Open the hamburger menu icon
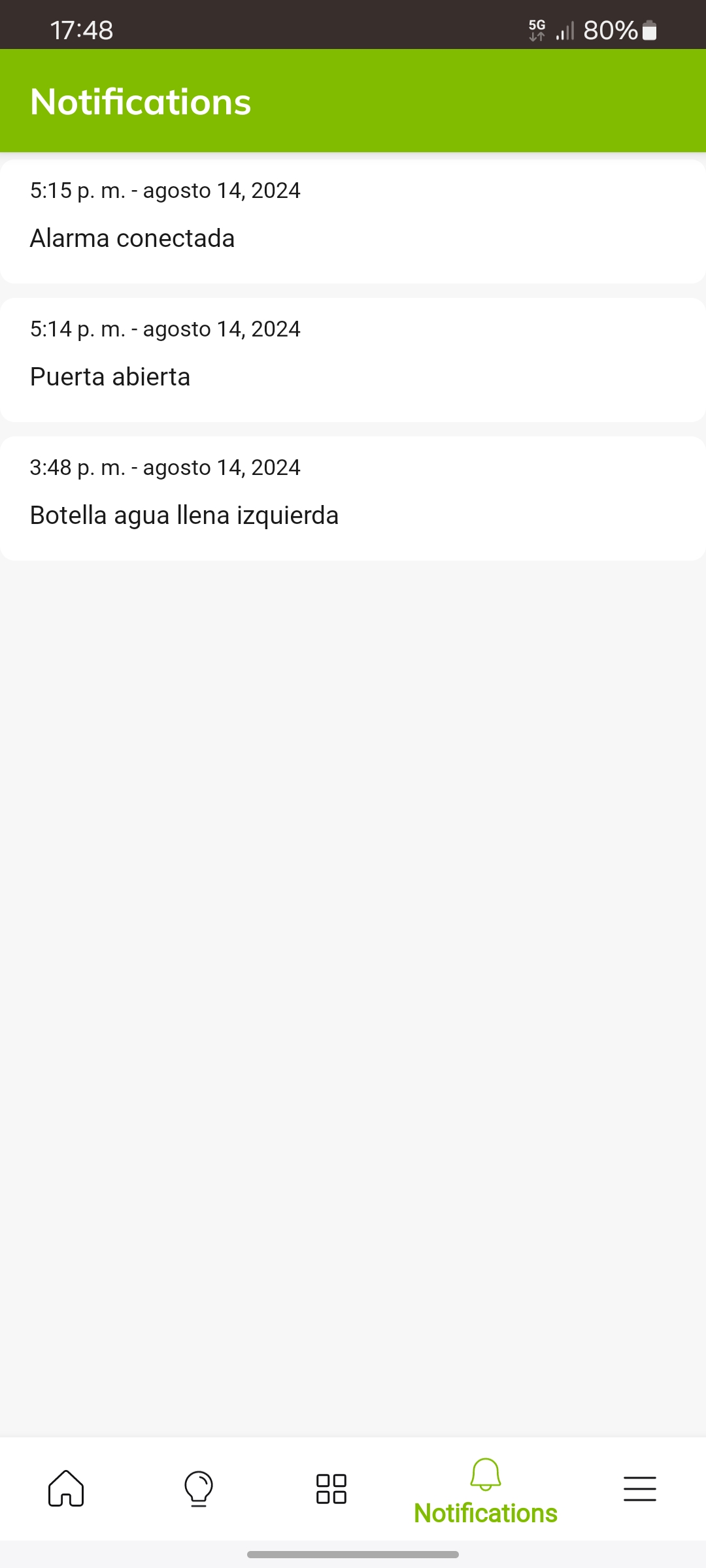The width and height of the screenshot is (706, 1568). click(x=639, y=1488)
